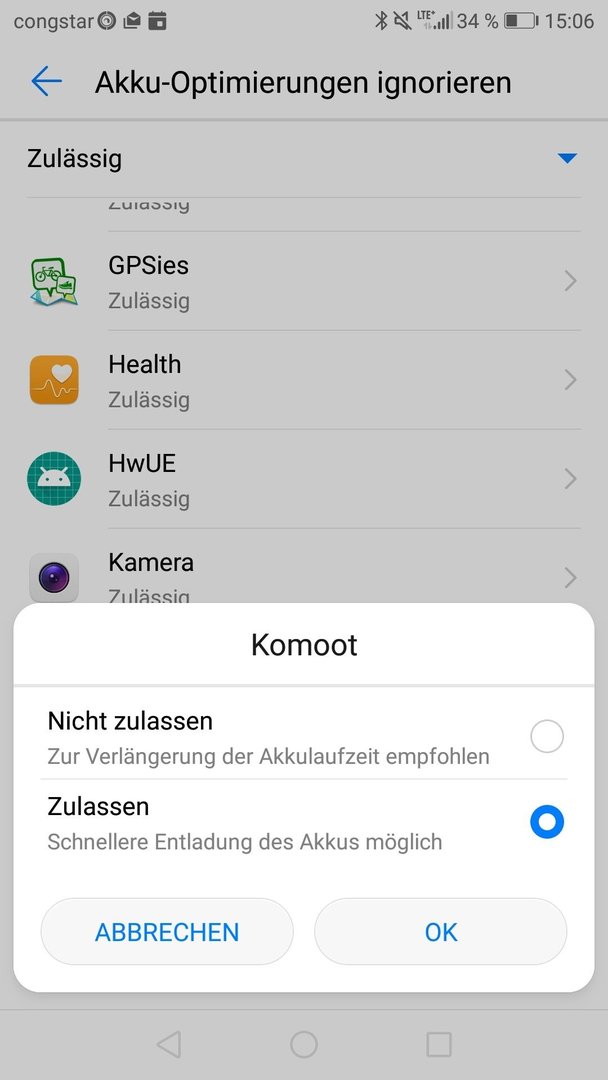Expand the Zulässig dropdown filter
Image resolution: width=608 pixels, height=1080 pixels.
click(x=304, y=158)
